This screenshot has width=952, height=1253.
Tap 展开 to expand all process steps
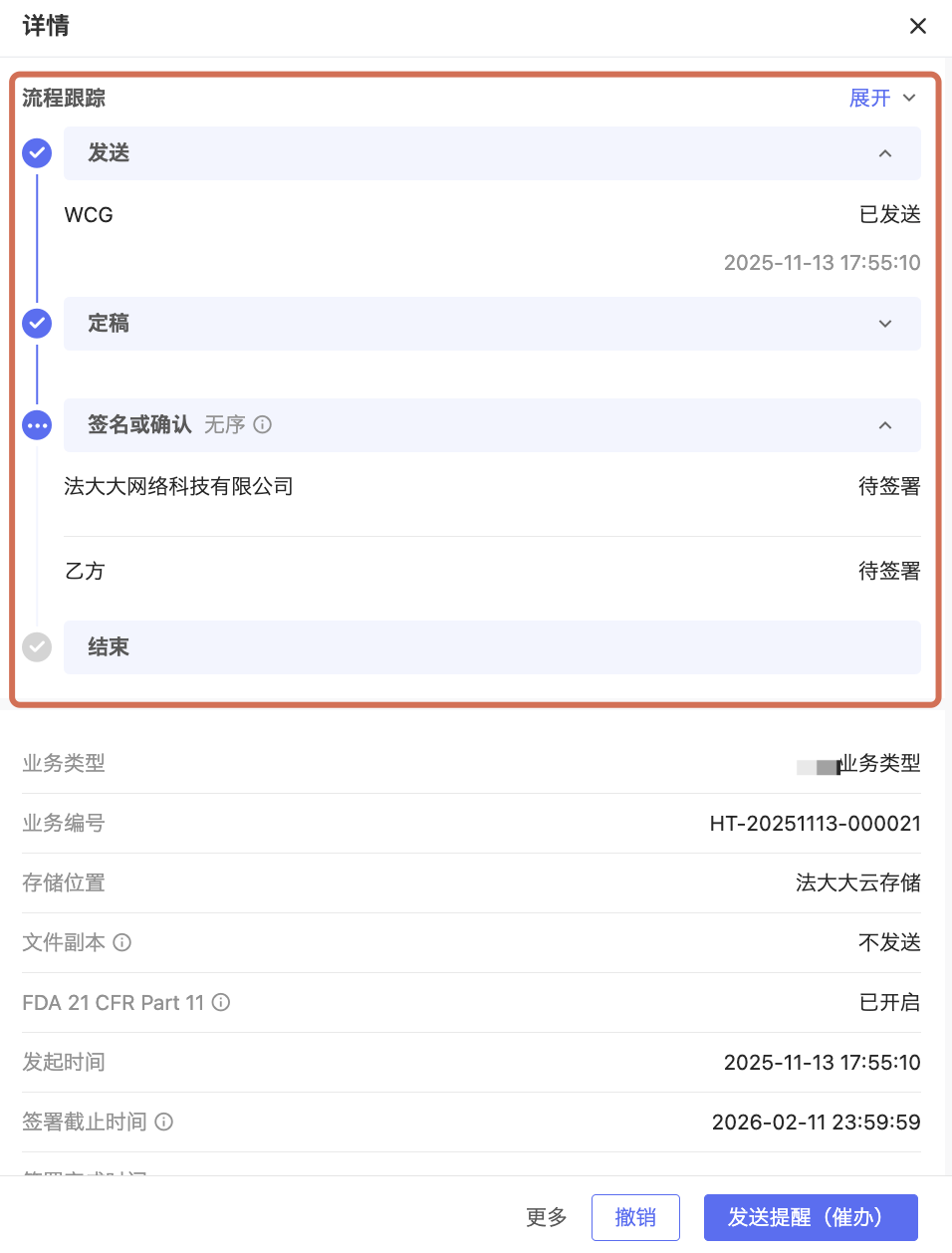881,98
